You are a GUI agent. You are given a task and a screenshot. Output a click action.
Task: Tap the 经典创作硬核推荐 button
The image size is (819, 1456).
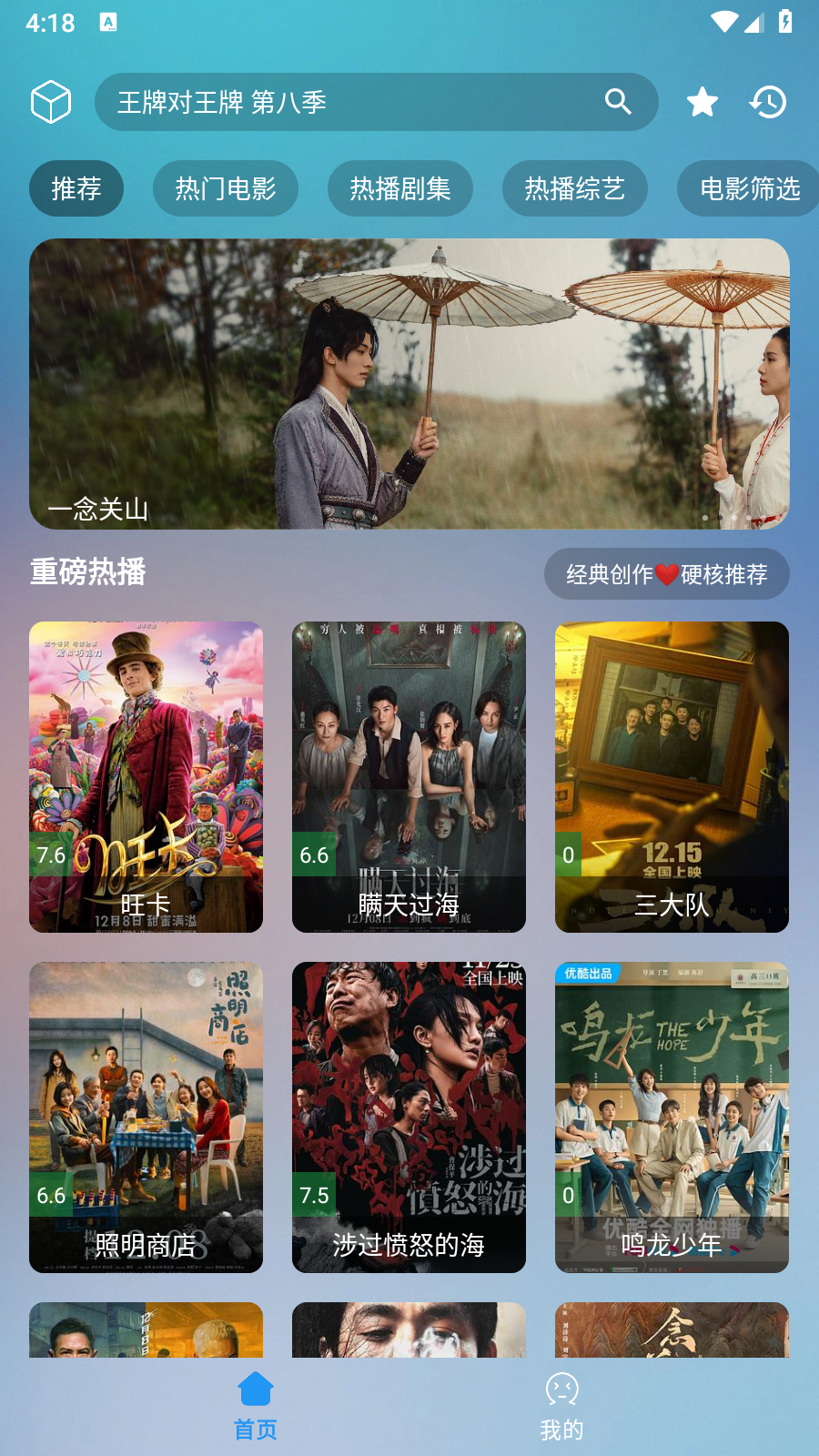pyautogui.click(x=667, y=574)
